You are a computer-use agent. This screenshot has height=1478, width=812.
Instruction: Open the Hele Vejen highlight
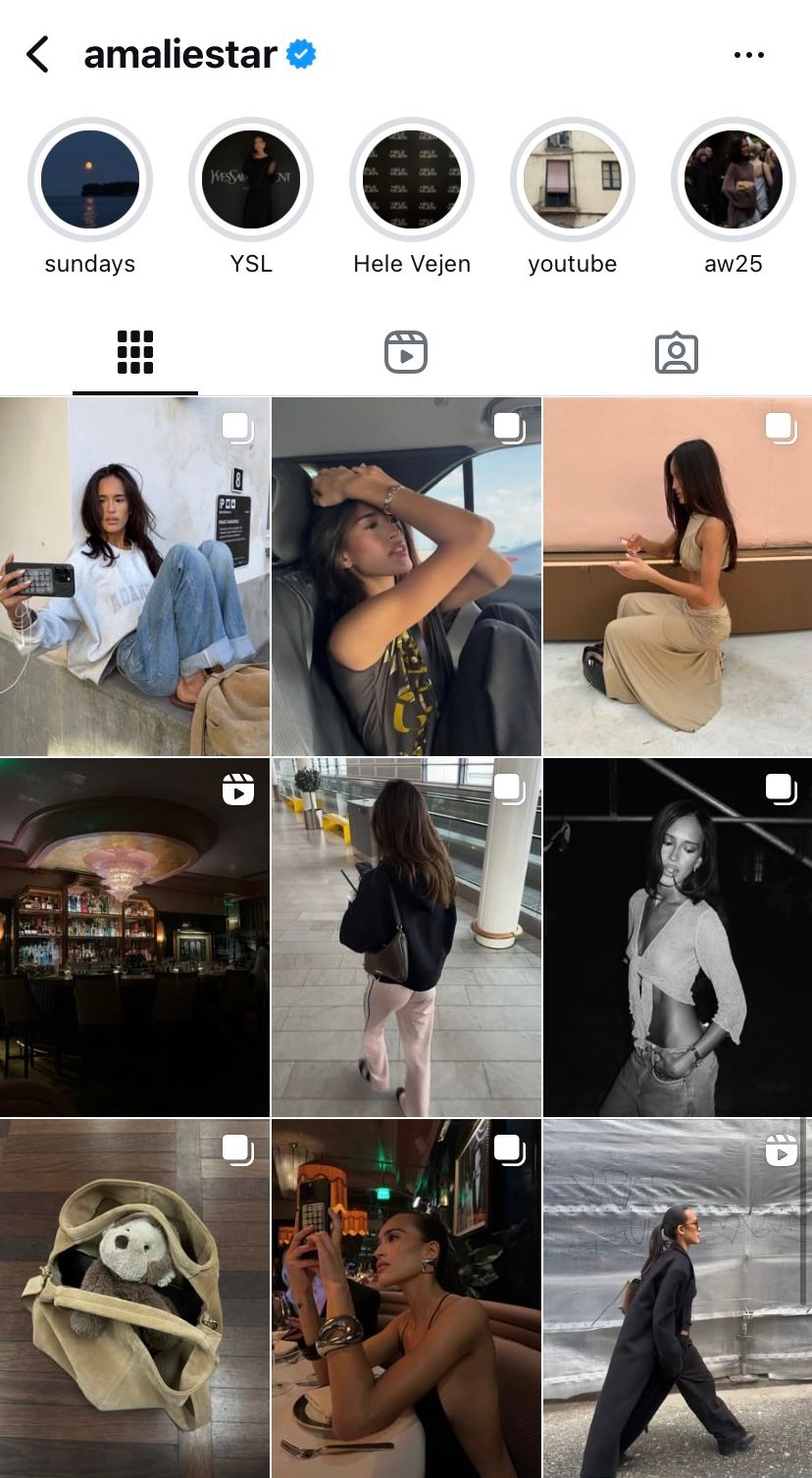point(412,180)
